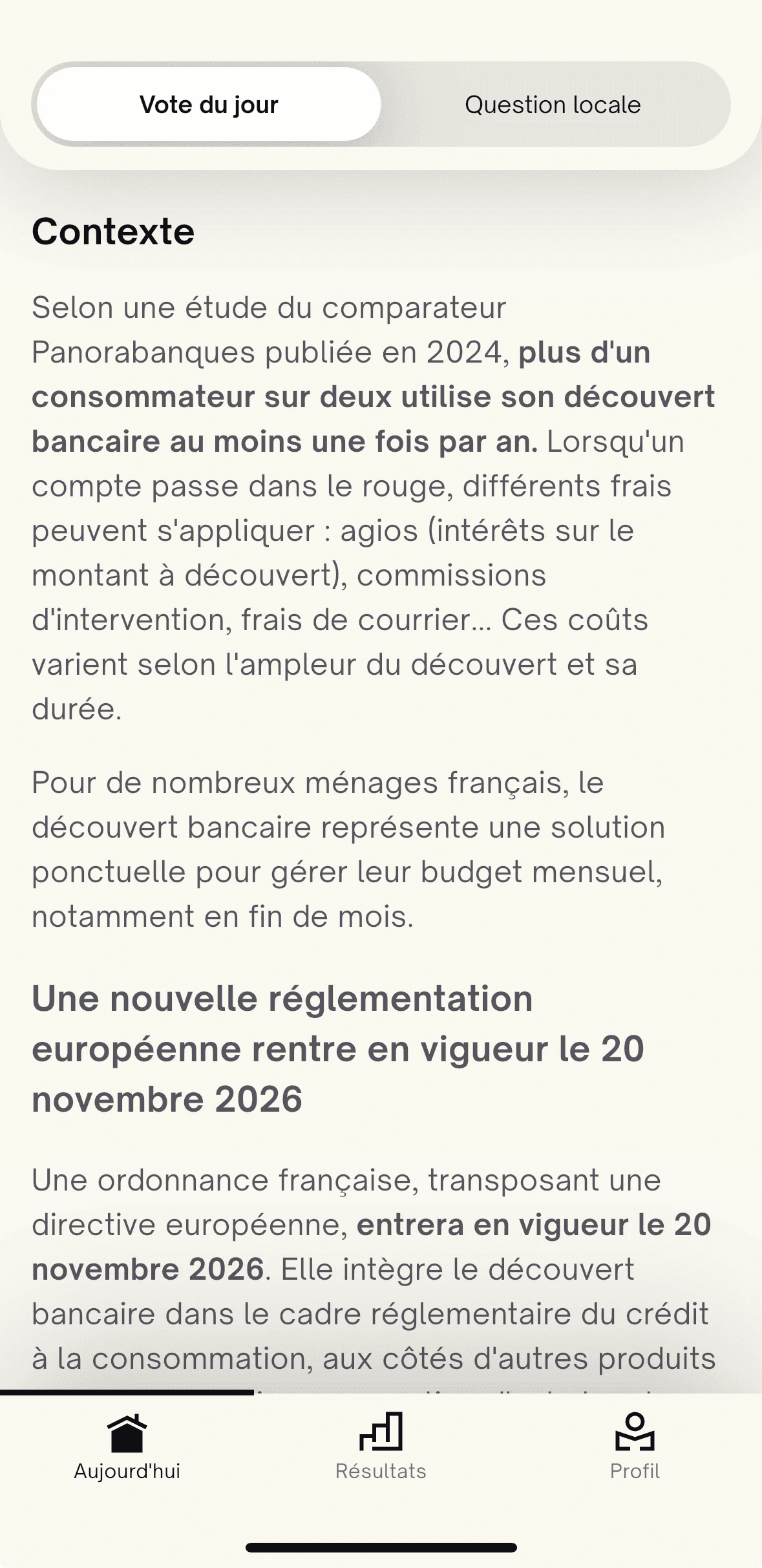
Task: Open the Aujourd'hui tab
Action: [x=127, y=1448]
